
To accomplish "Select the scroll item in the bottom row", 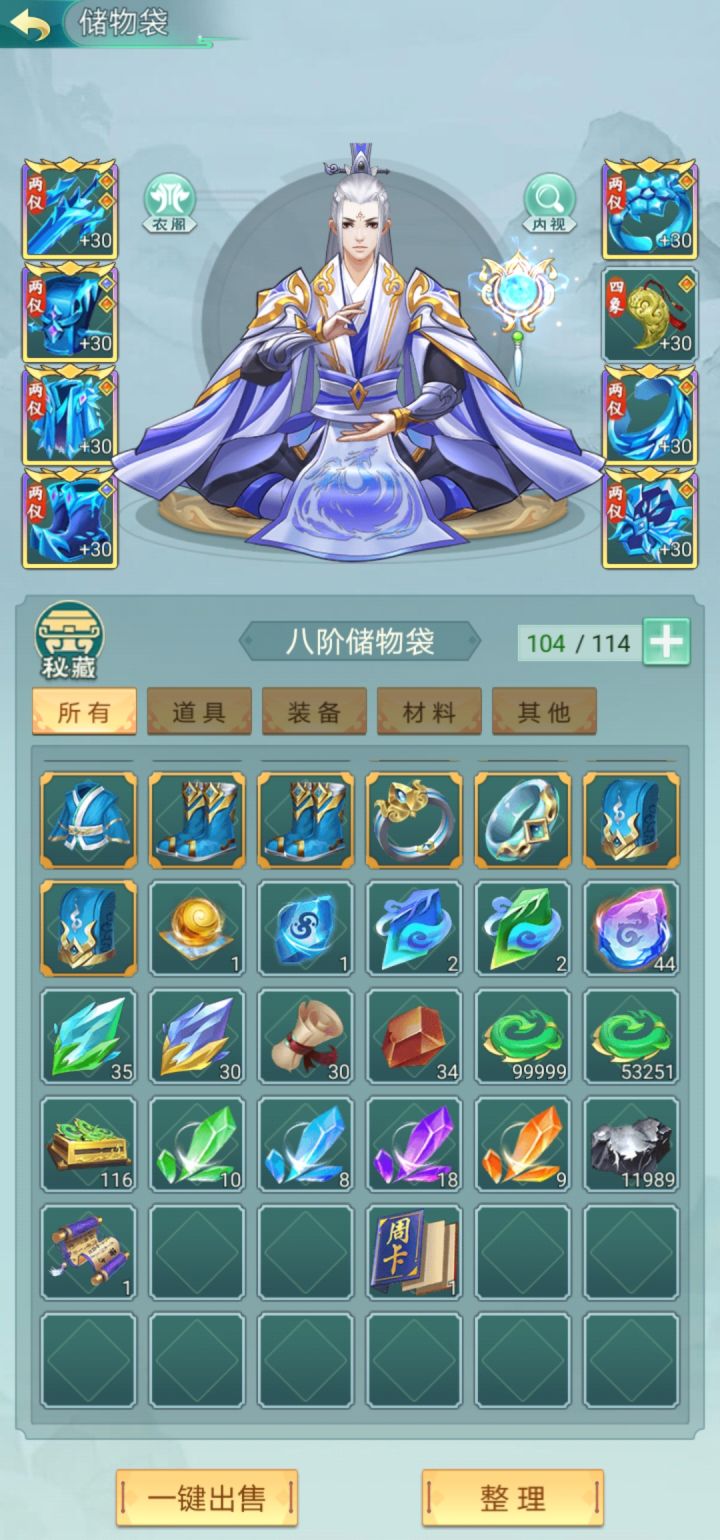I will (87, 1249).
